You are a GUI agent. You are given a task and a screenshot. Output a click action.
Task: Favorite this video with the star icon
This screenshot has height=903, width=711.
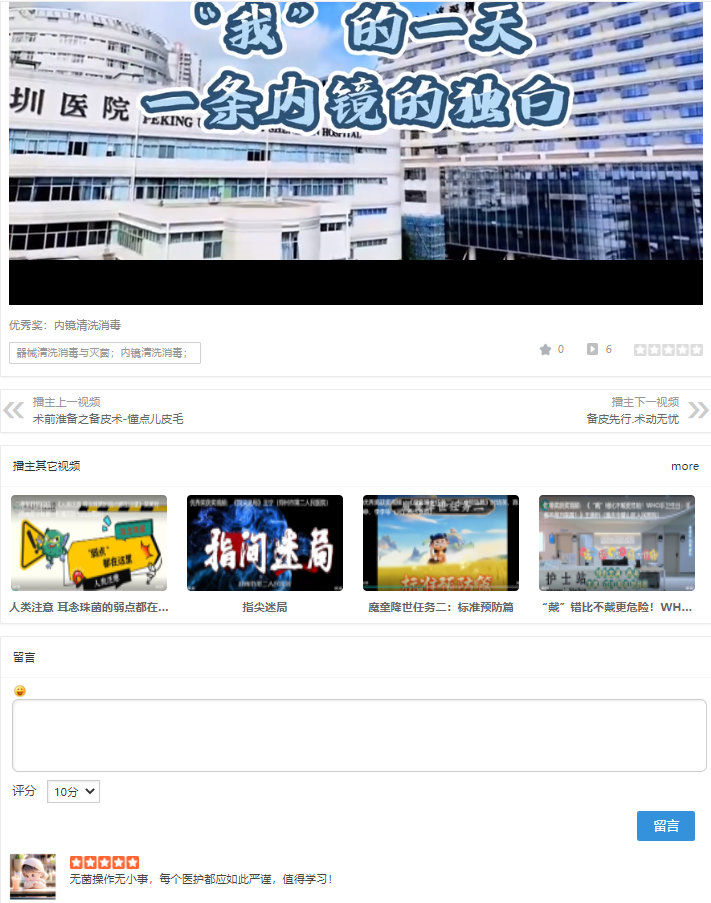point(545,349)
